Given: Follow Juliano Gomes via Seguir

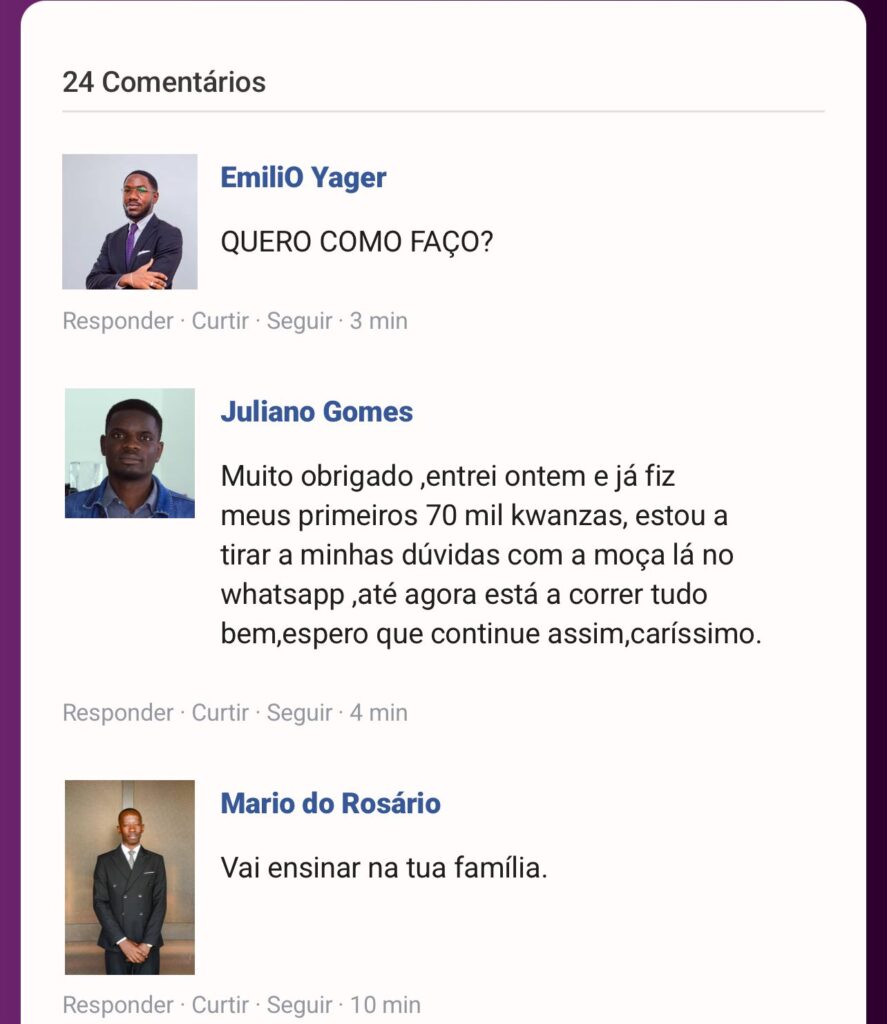Looking at the screenshot, I should click(x=299, y=713).
